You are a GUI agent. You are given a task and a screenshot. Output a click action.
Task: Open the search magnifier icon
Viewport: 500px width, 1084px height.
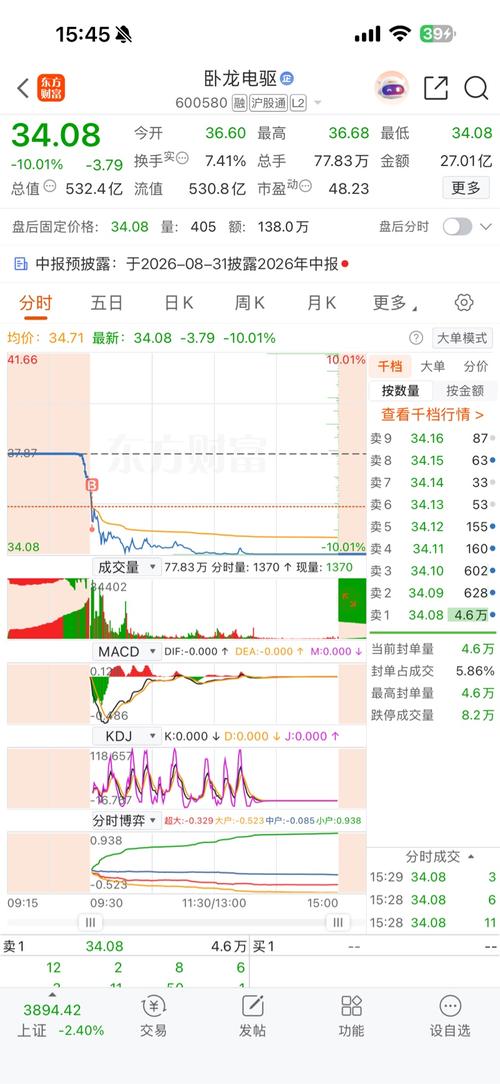tap(476, 88)
